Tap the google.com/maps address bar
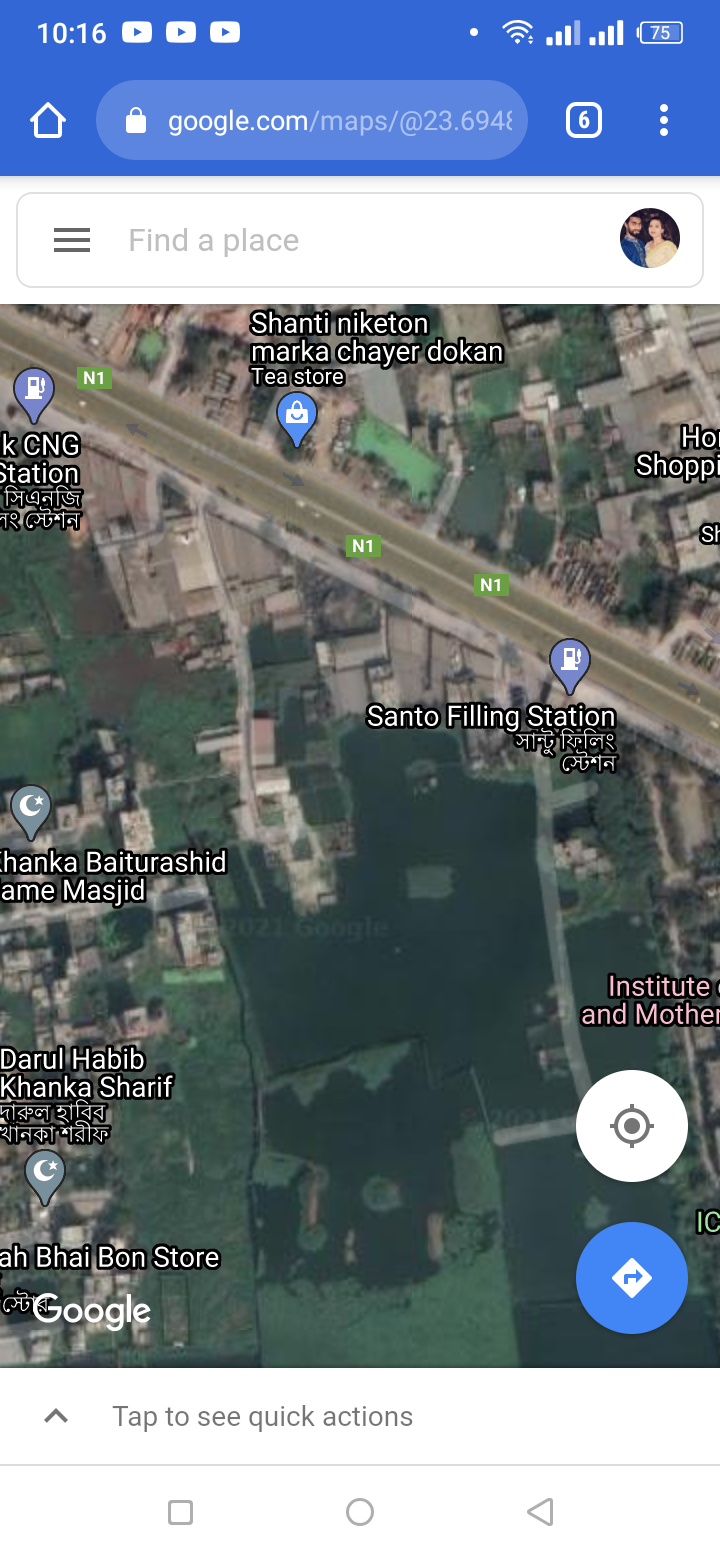Image resolution: width=720 pixels, height=1560 pixels. pyautogui.click(x=312, y=121)
